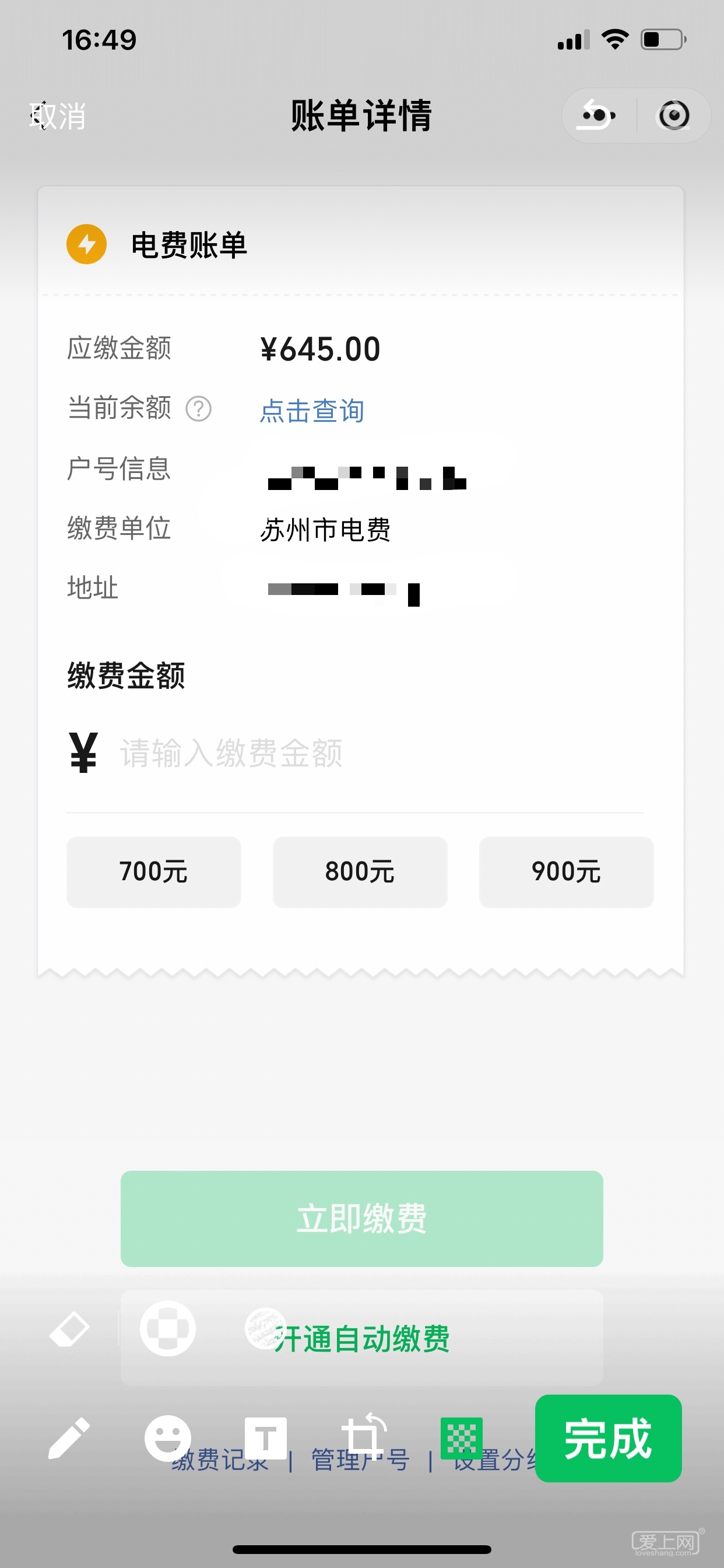This screenshot has width=724, height=1568.
Task: Pick the blurred brush style
Action: click(x=265, y=1329)
